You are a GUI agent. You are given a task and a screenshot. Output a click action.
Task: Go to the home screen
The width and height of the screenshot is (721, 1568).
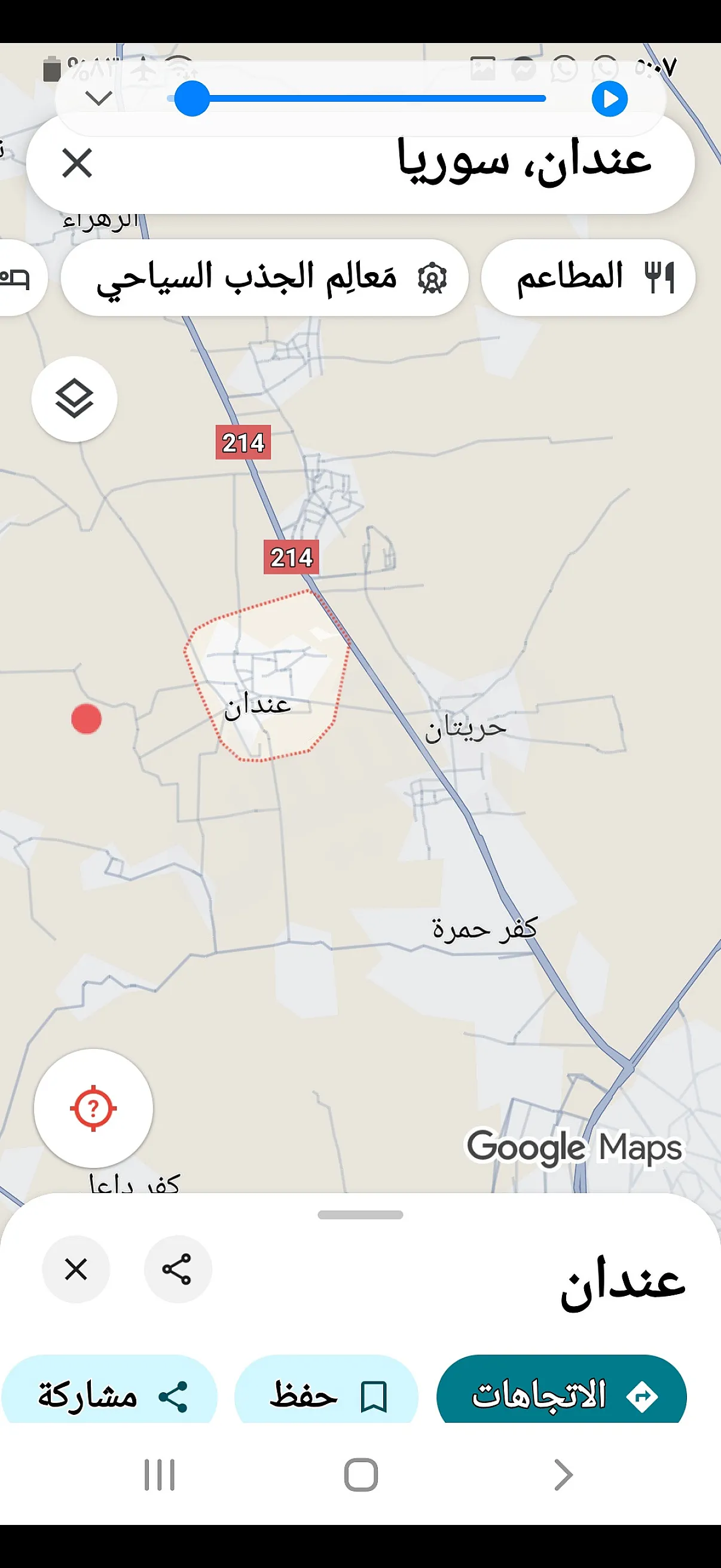(x=361, y=1475)
